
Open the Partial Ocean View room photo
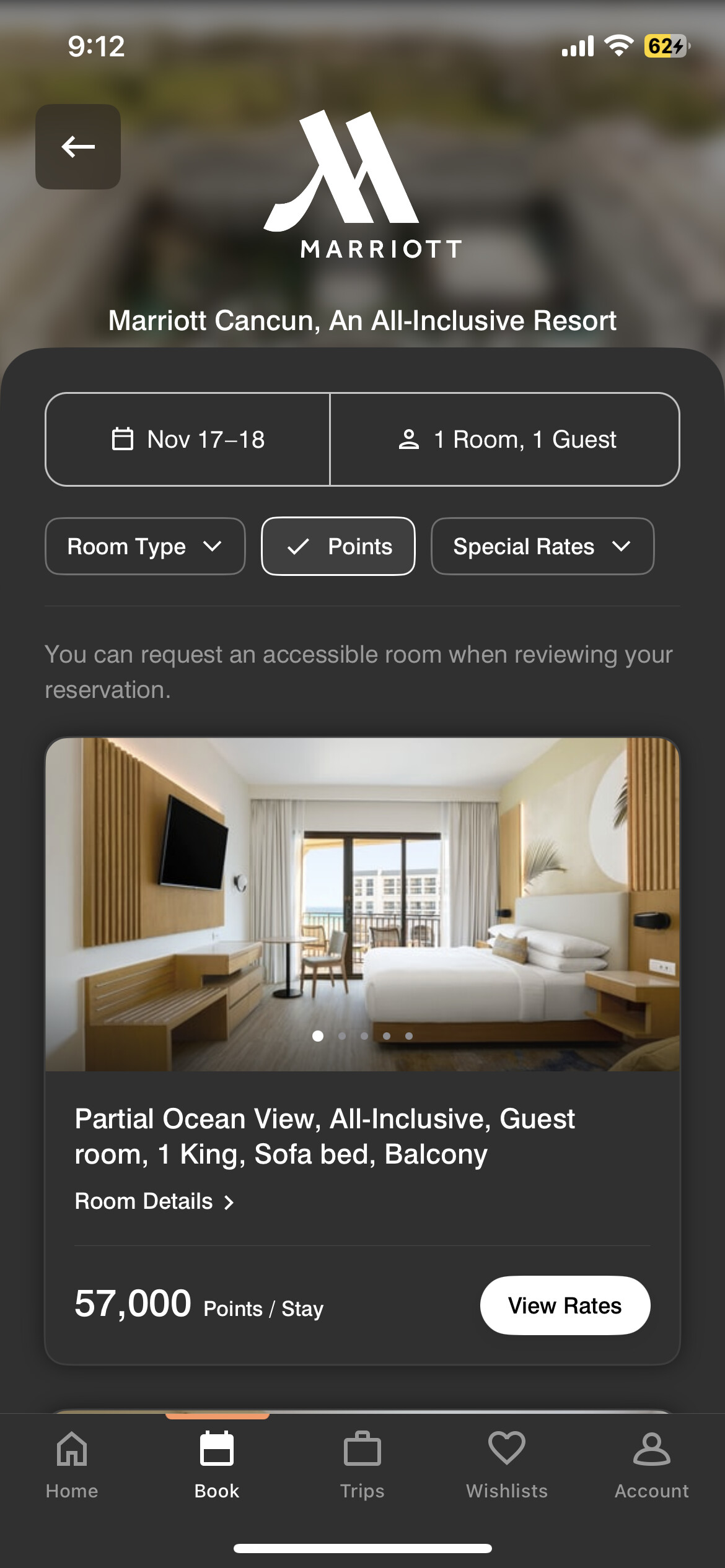[x=362, y=904]
